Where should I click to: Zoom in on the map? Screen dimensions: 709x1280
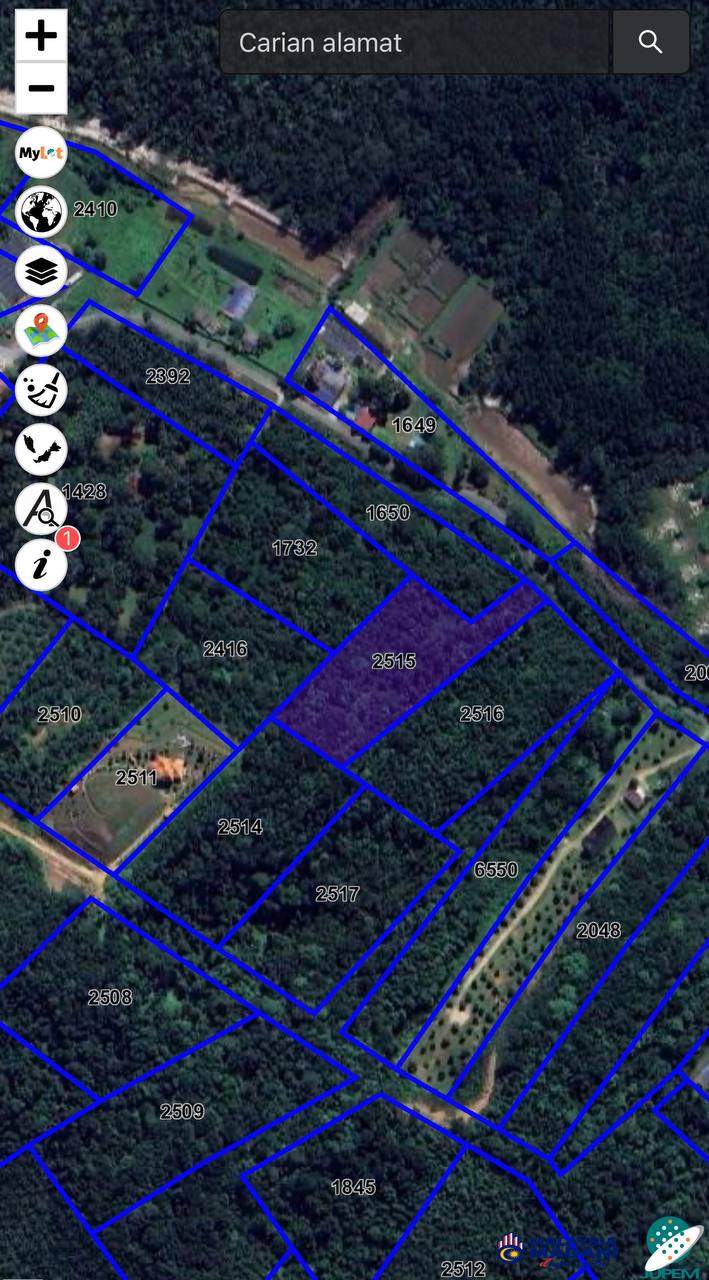click(41, 37)
